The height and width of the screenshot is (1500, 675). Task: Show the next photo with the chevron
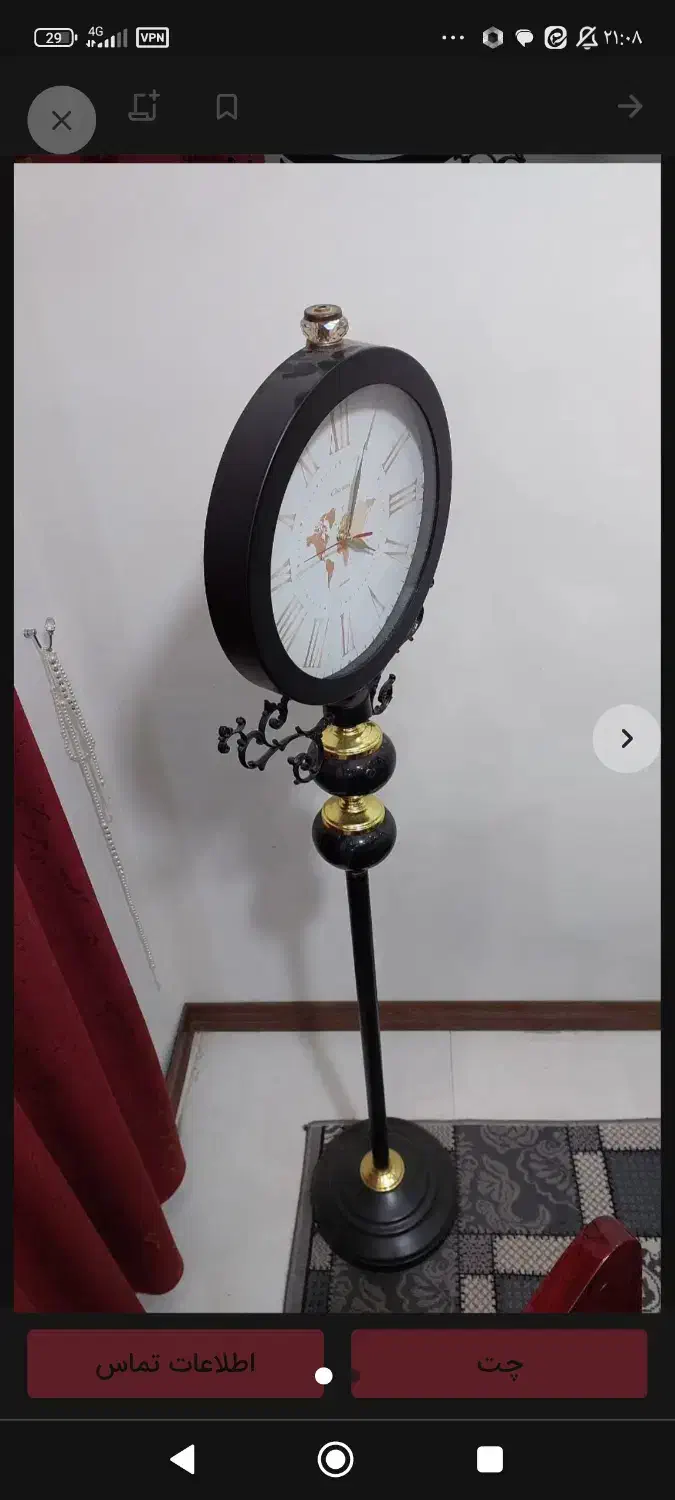[x=626, y=739]
